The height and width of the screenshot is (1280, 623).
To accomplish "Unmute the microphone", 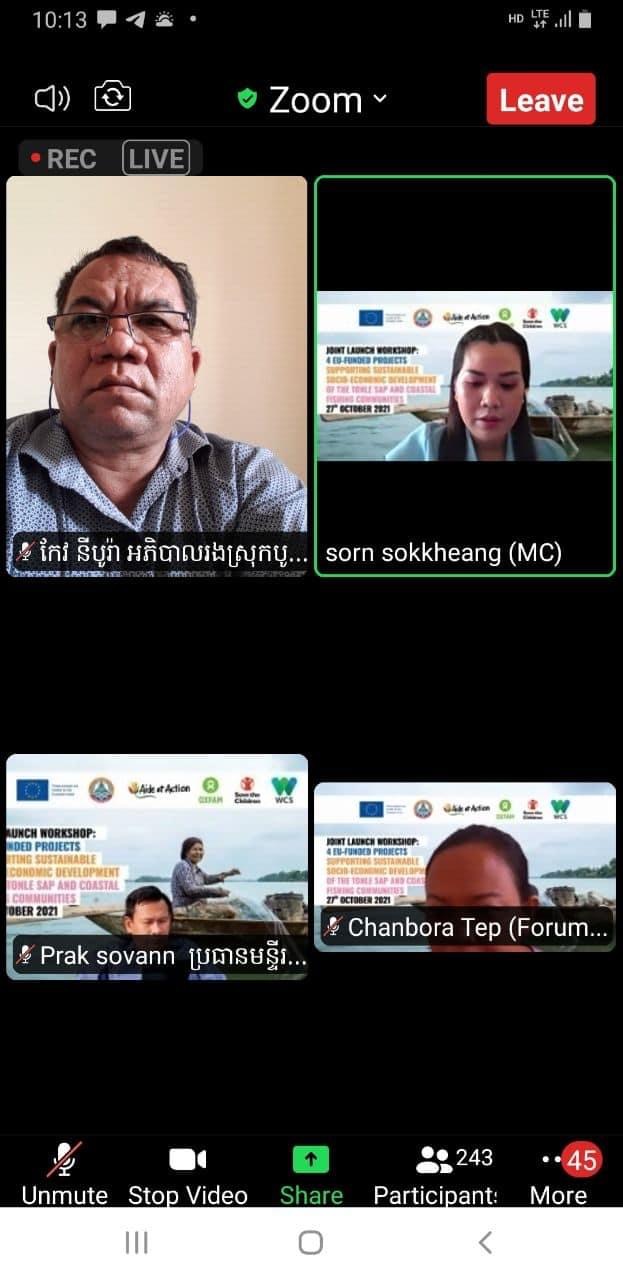I will 64,1174.
